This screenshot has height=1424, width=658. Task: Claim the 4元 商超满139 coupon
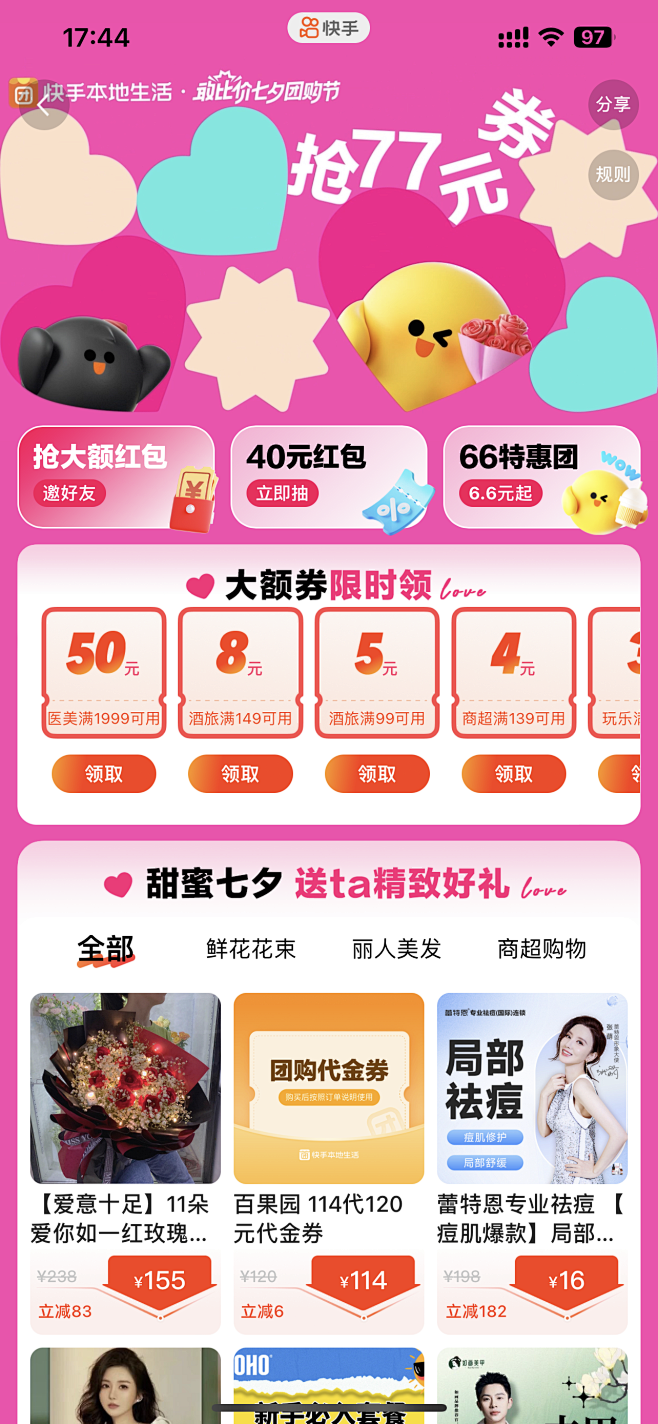pos(514,774)
